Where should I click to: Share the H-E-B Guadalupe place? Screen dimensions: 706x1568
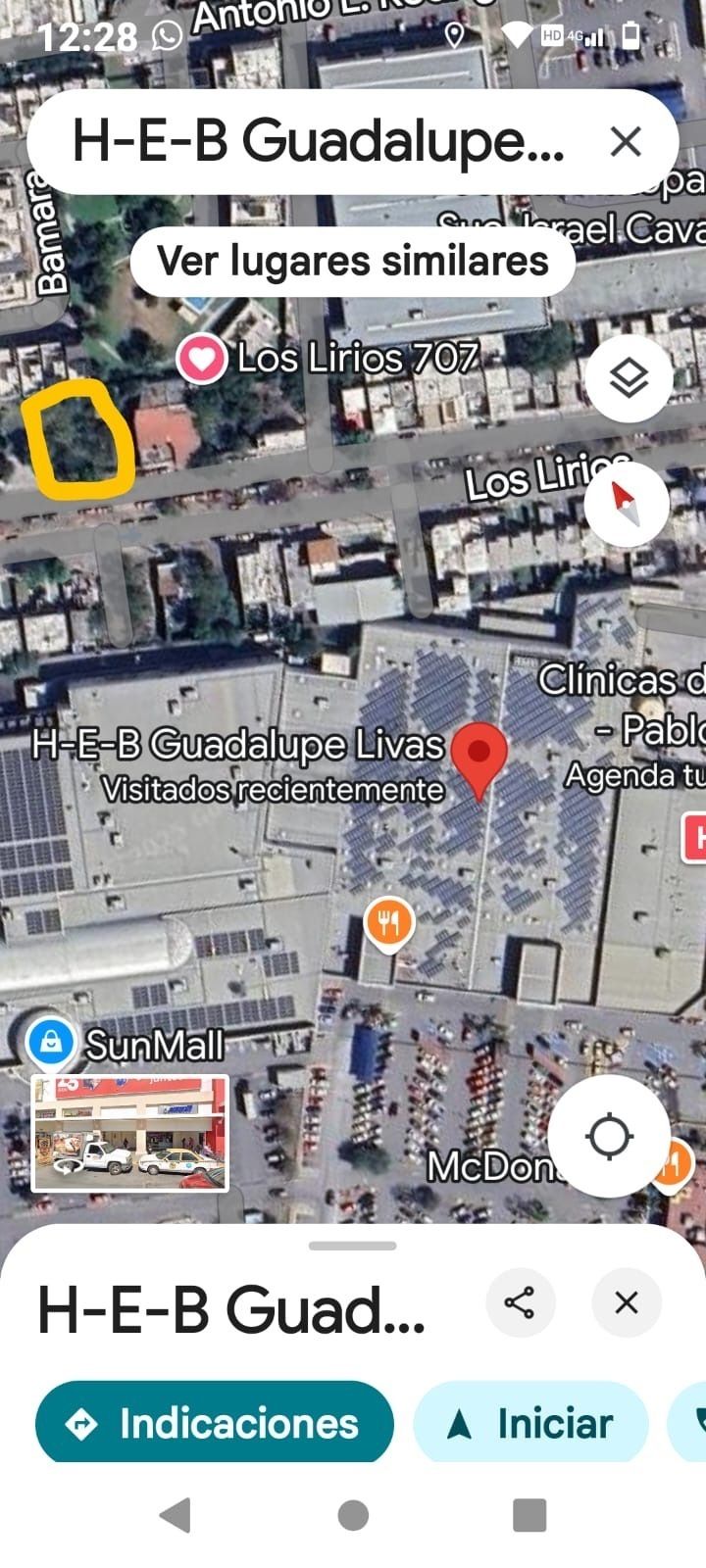pos(520,1302)
